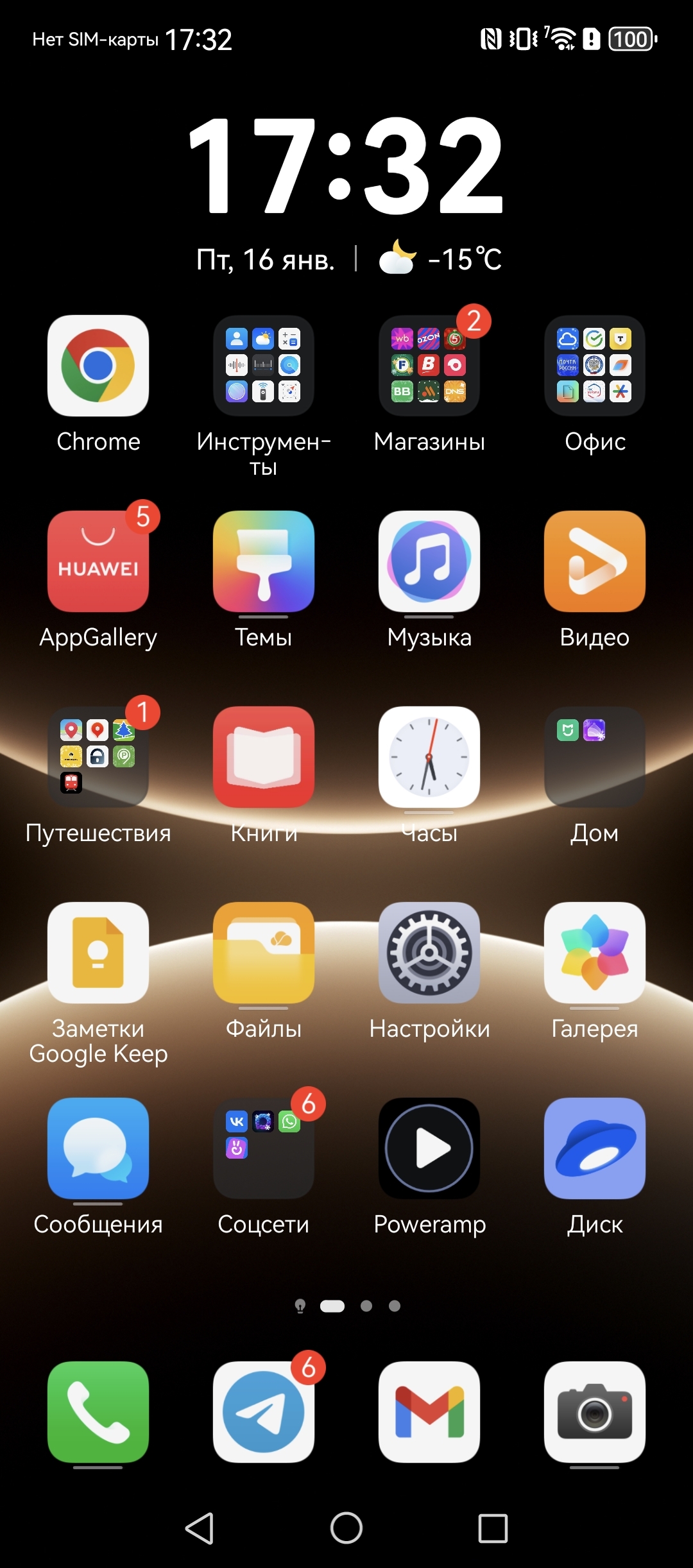Open Заметки Google Keep
Viewport: 693px width, 1568px height.
pos(98,953)
